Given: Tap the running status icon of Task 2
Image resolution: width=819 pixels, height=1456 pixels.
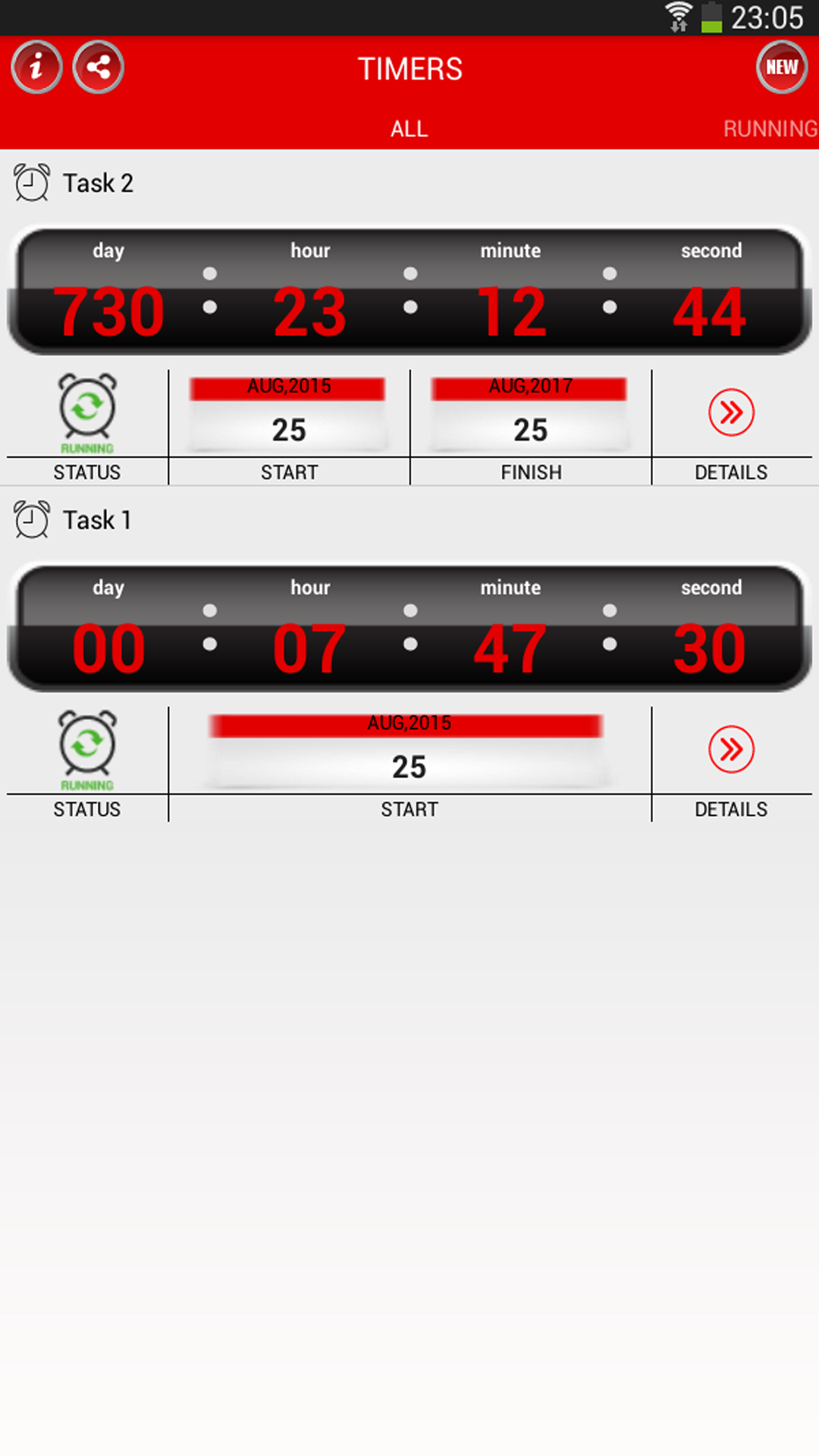Looking at the screenshot, I should [87, 413].
